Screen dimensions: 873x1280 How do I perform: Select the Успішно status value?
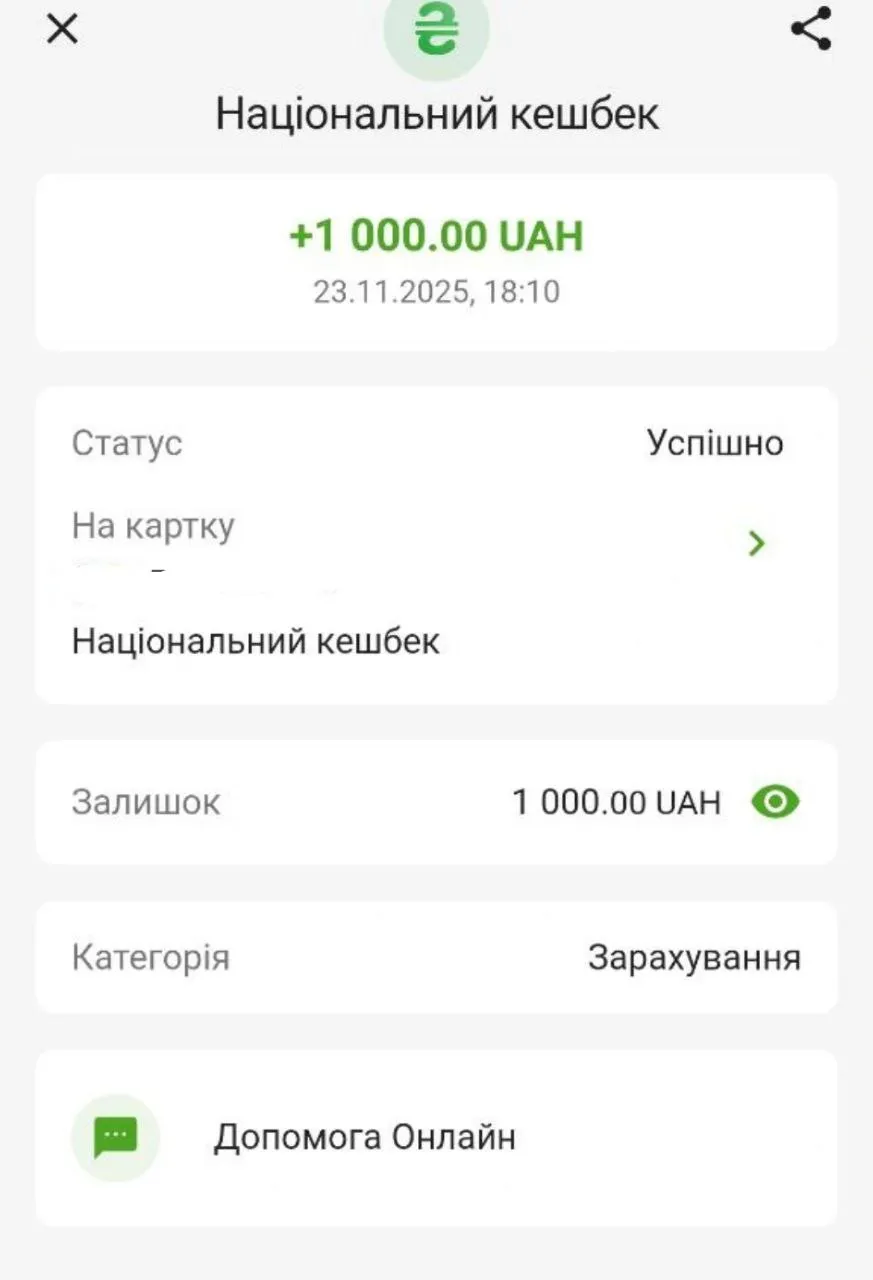coord(716,443)
